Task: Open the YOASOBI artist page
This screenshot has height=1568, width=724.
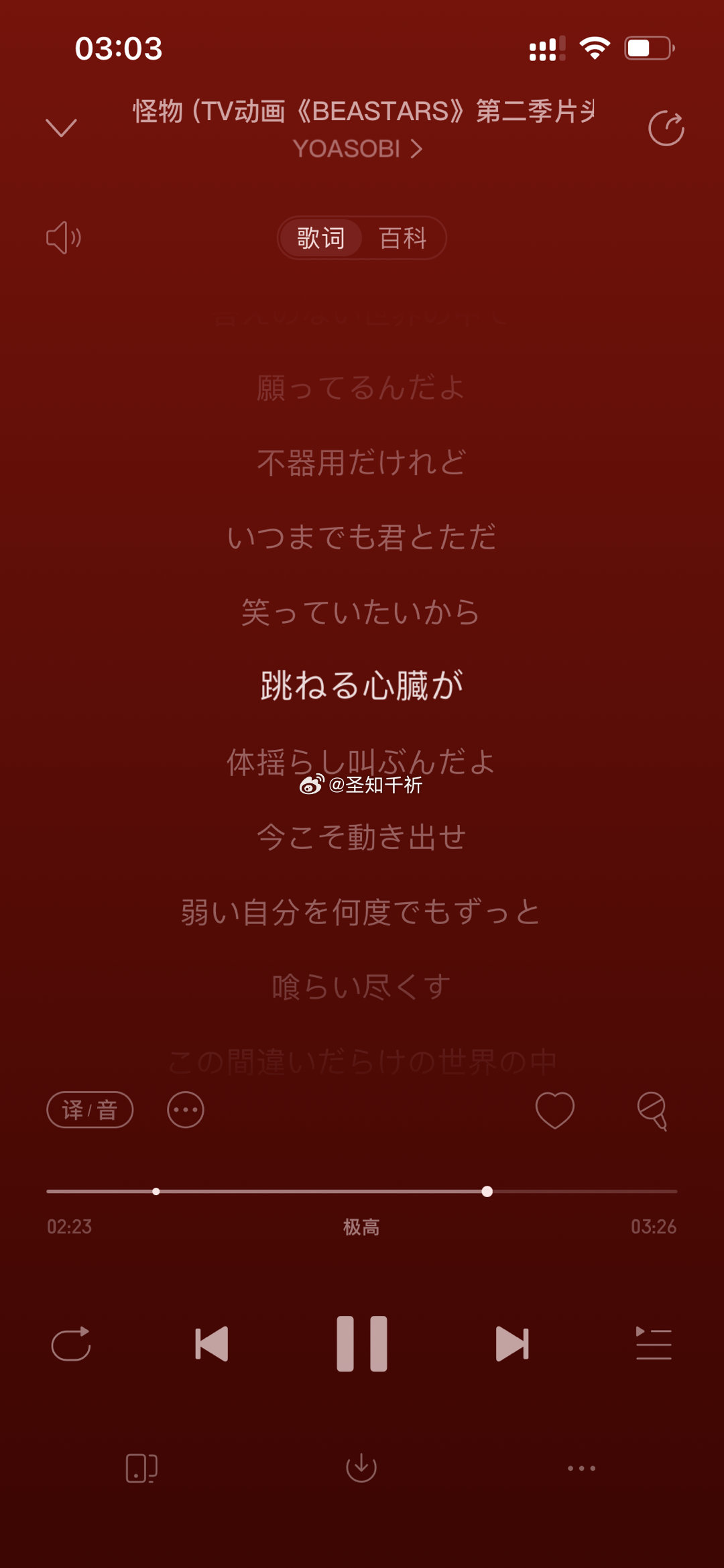Action: click(x=357, y=148)
